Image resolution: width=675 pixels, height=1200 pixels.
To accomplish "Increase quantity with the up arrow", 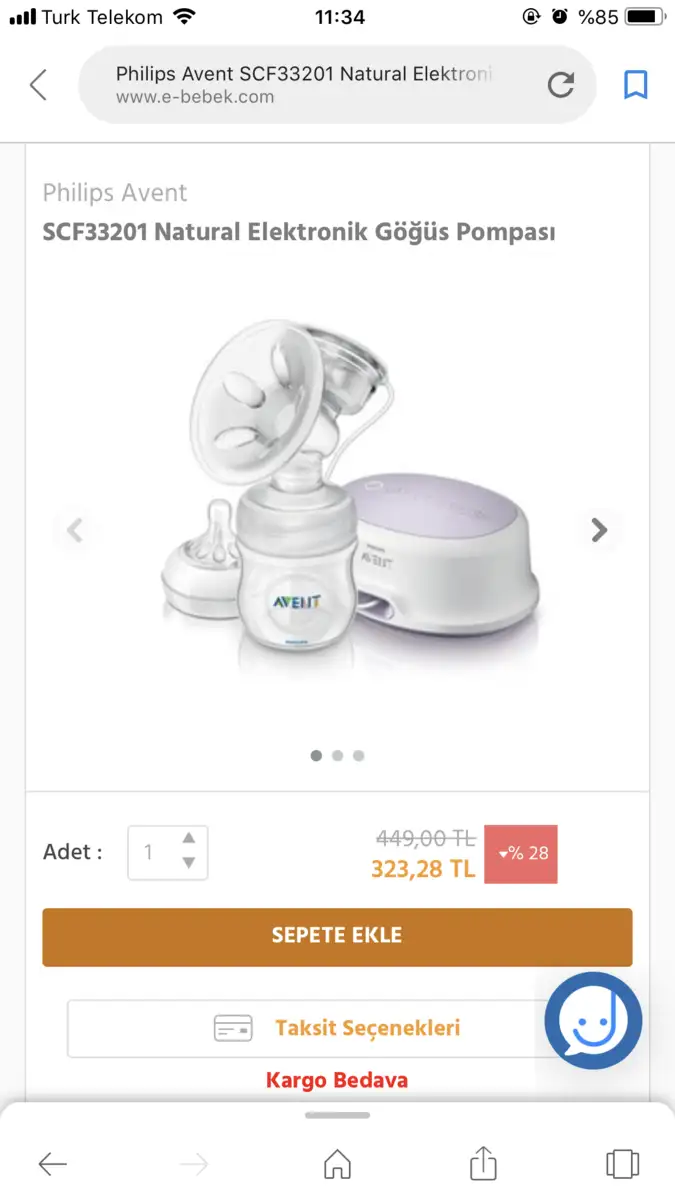I will coord(188,838).
